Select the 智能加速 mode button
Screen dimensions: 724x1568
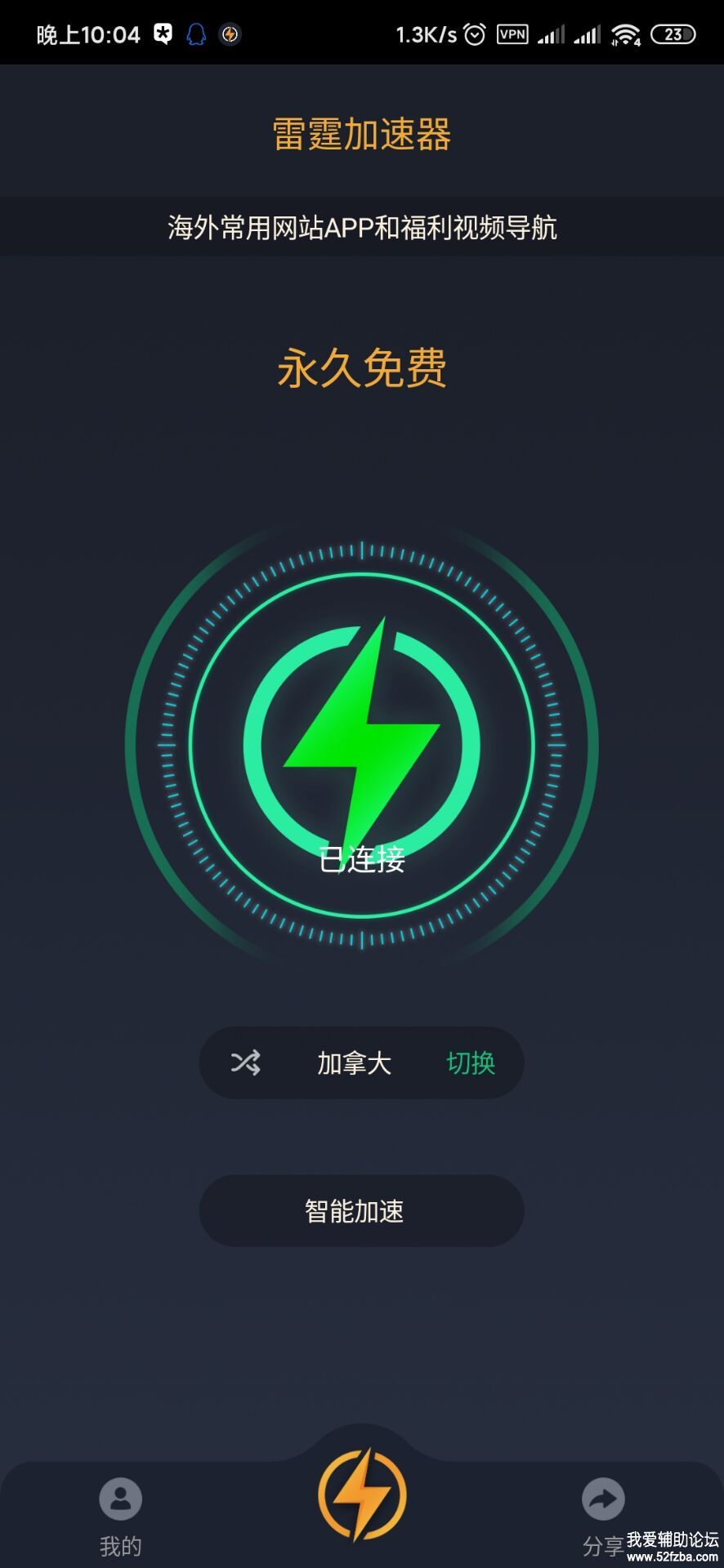coord(361,1210)
